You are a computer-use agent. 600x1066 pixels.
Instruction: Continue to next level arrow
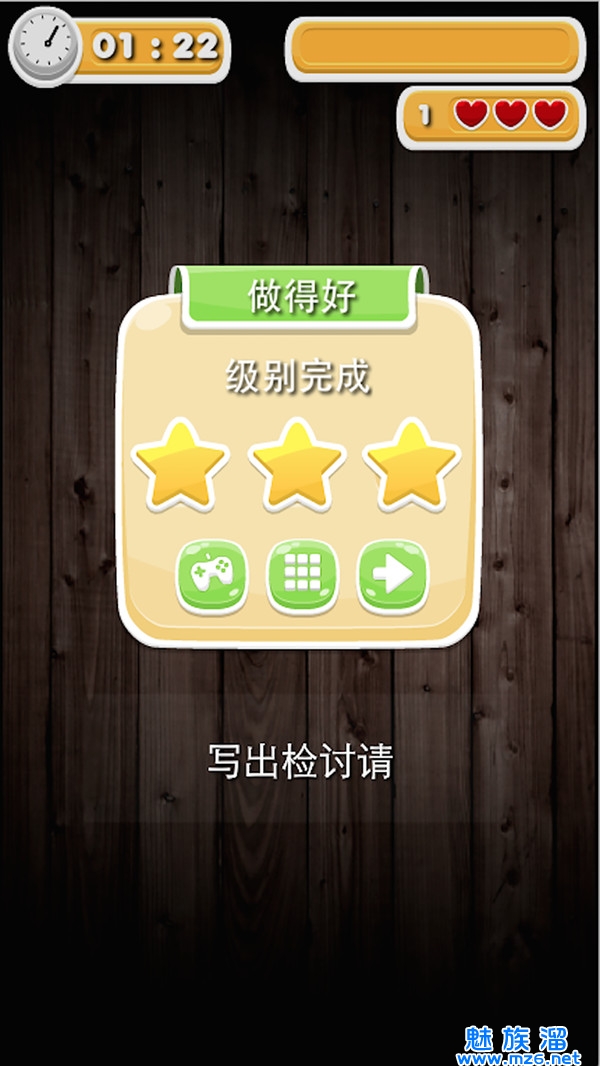pos(392,574)
